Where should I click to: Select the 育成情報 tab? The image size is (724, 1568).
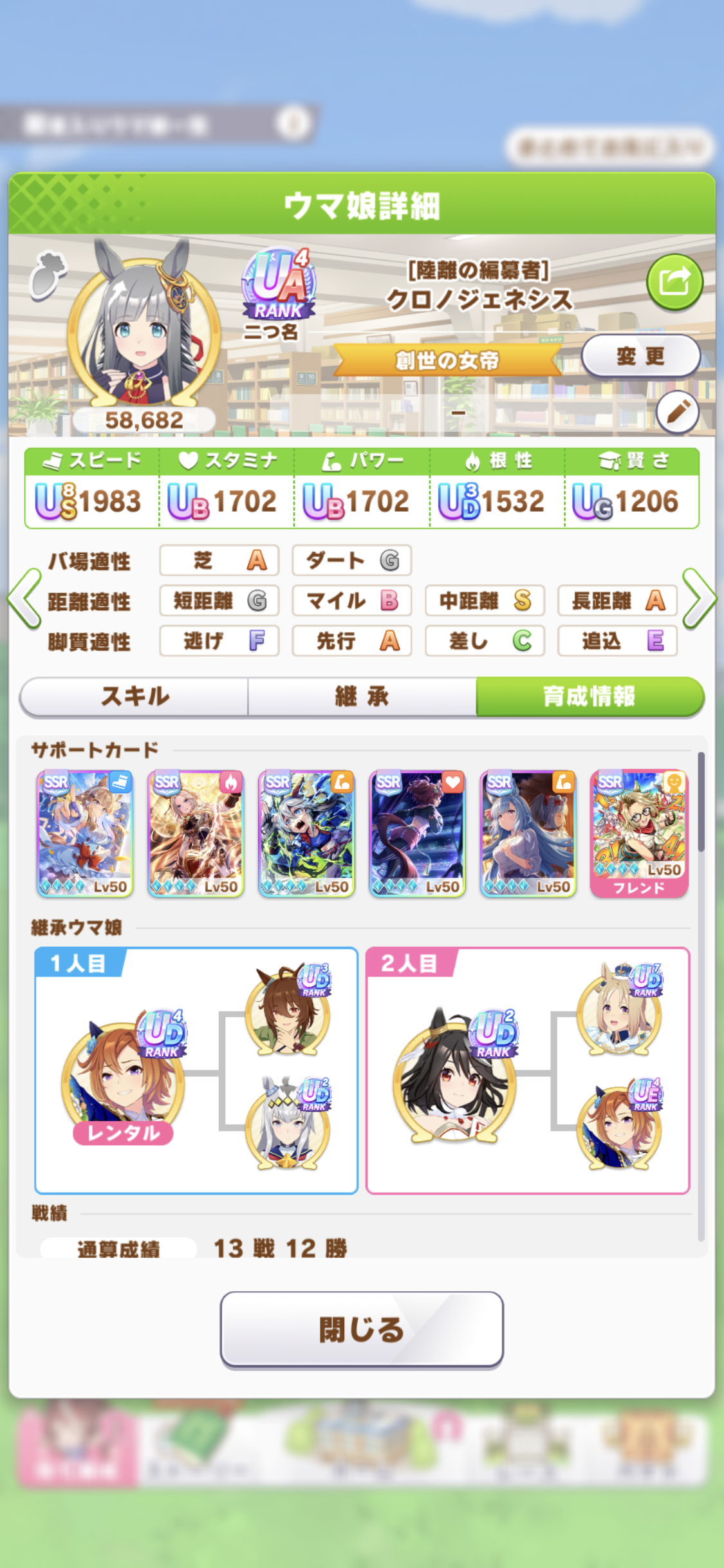click(x=589, y=696)
